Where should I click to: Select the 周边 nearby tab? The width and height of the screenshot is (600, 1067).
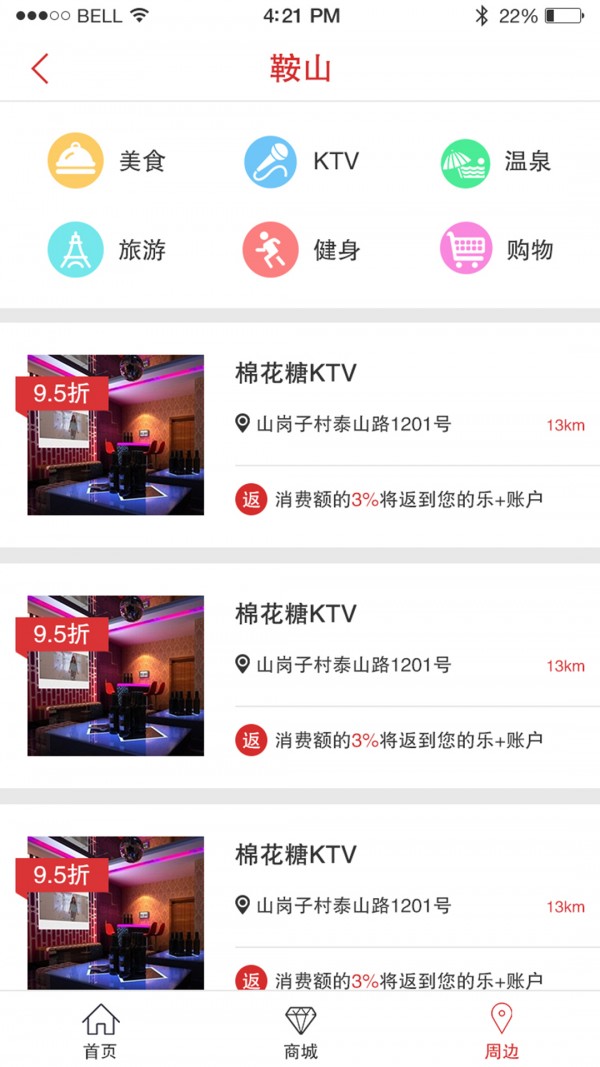[x=501, y=1031]
